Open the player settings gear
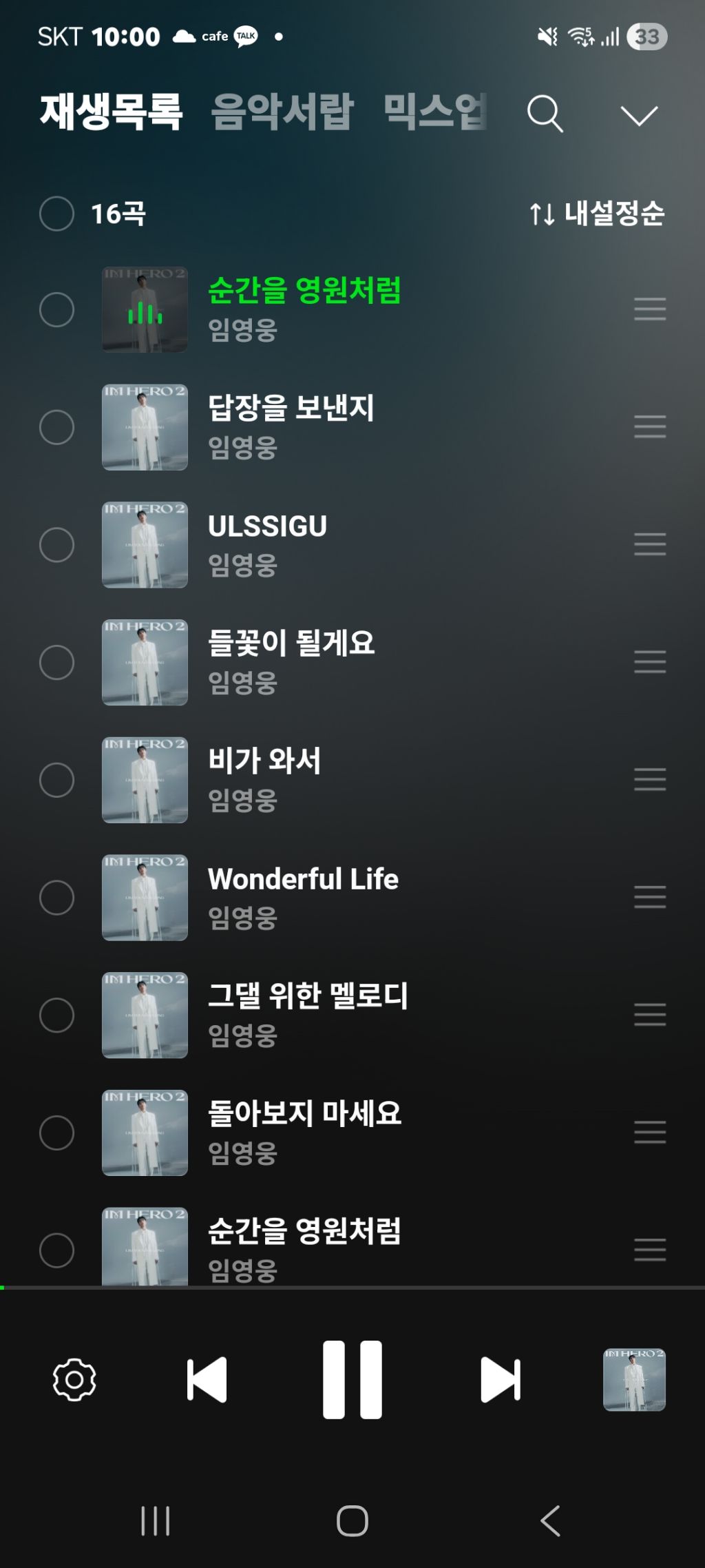705x1568 pixels. click(x=74, y=1380)
